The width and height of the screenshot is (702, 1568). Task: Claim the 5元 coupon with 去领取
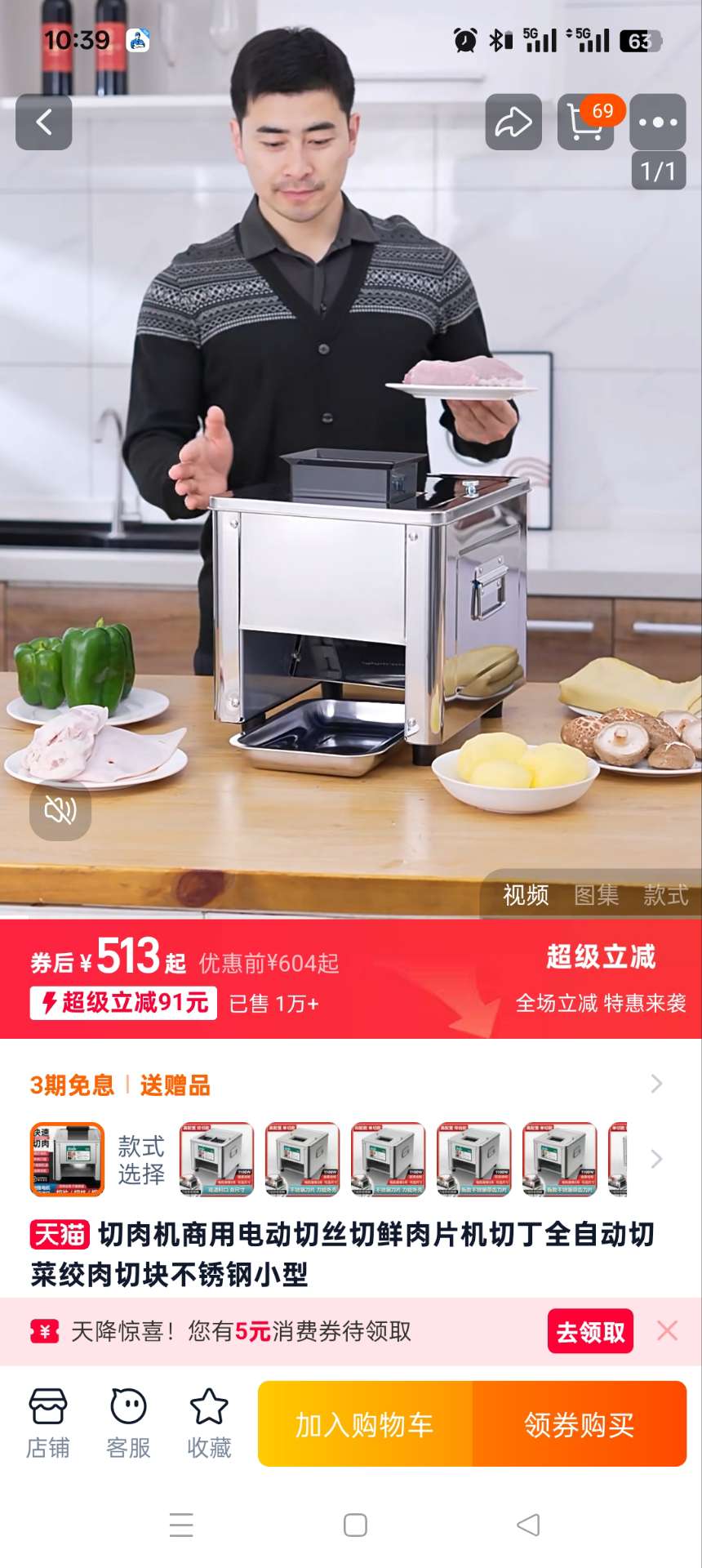coord(590,1331)
